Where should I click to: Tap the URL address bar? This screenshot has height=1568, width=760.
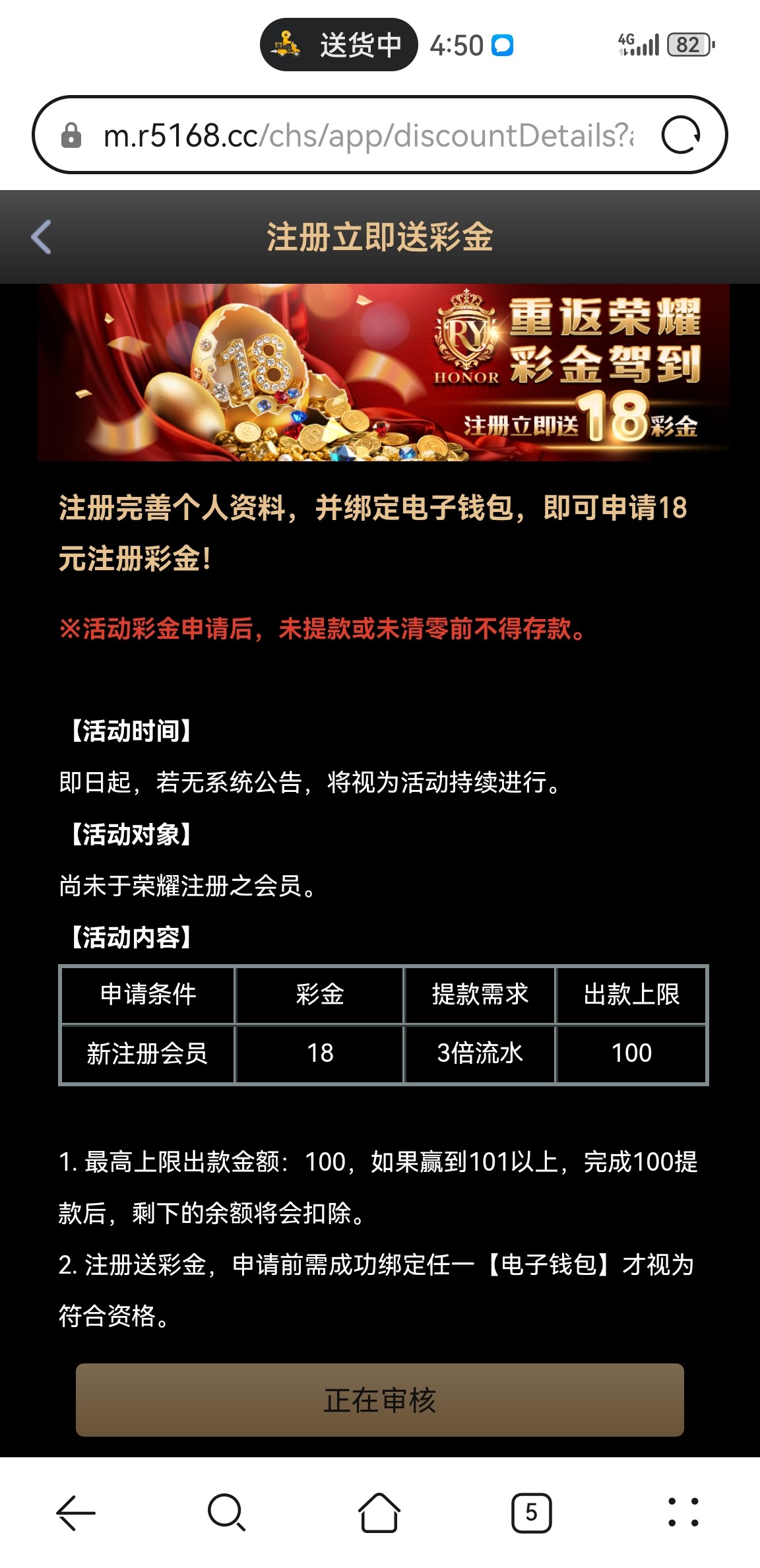tap(366, 135)
